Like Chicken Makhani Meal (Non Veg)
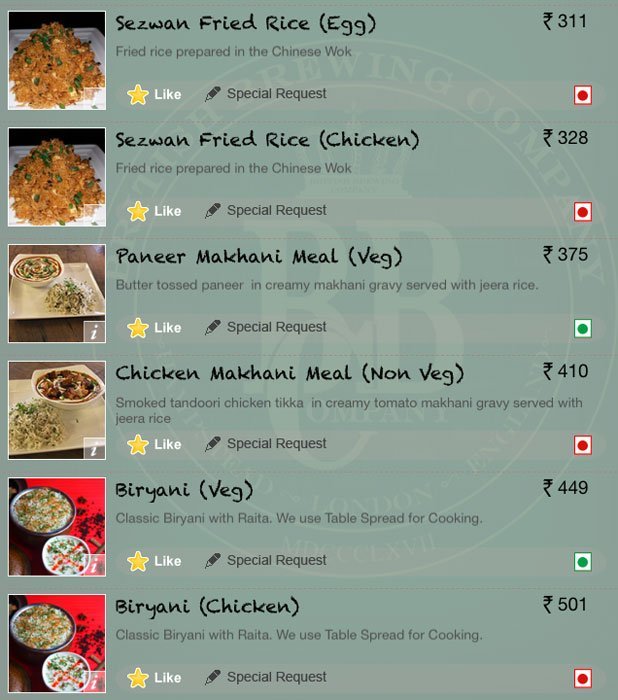 click(x=154, y=444)
